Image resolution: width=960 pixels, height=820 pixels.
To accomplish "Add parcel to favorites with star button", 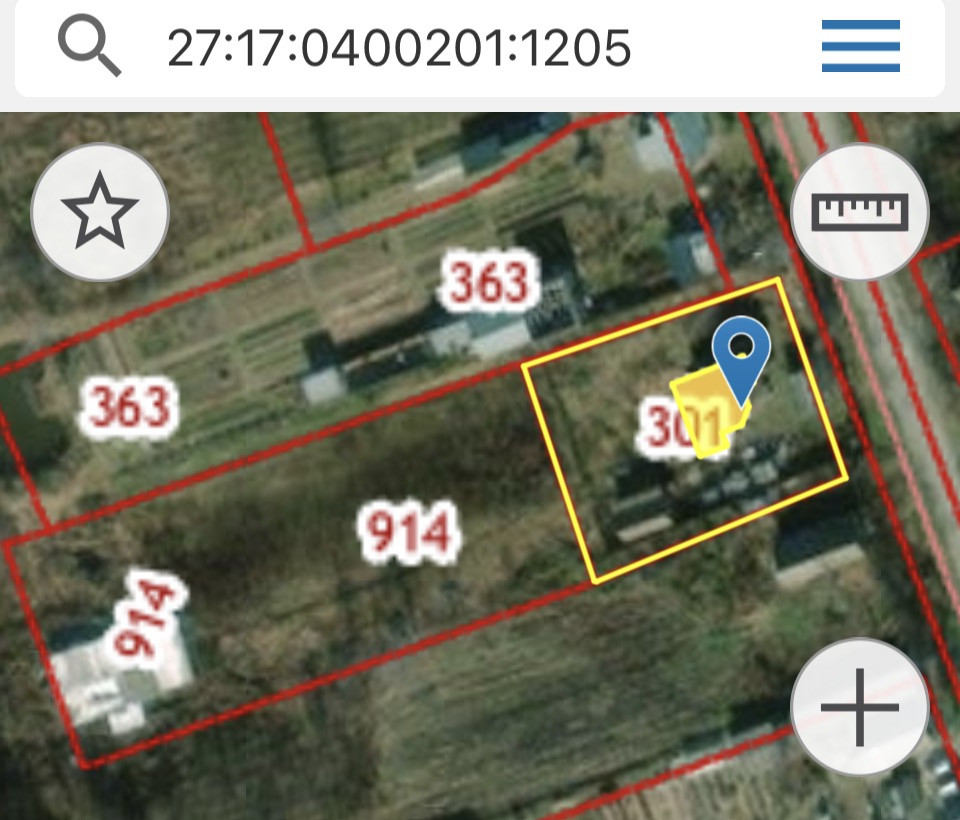I will click(100, 211).
